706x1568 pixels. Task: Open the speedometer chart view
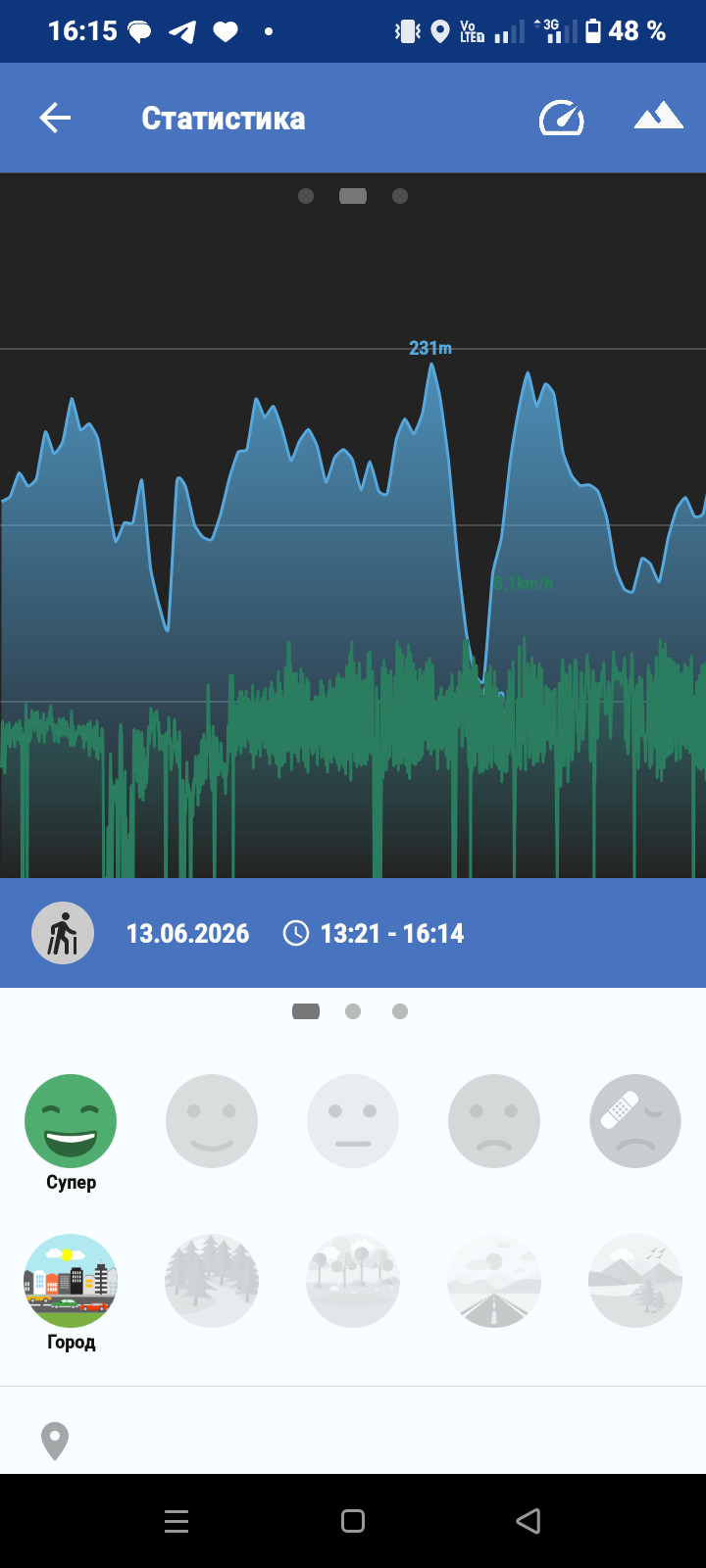562,119
